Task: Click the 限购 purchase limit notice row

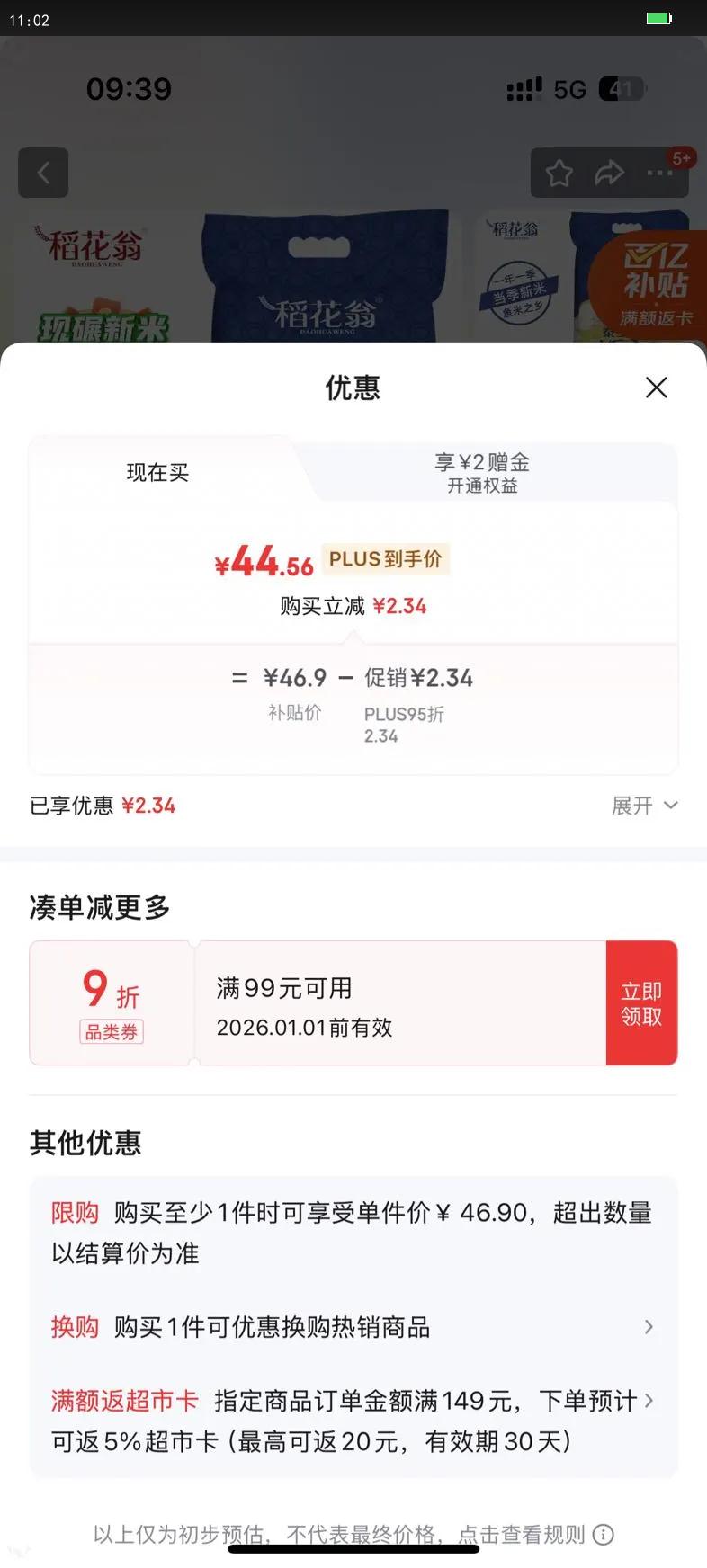Action: (x=353, y=1232)
